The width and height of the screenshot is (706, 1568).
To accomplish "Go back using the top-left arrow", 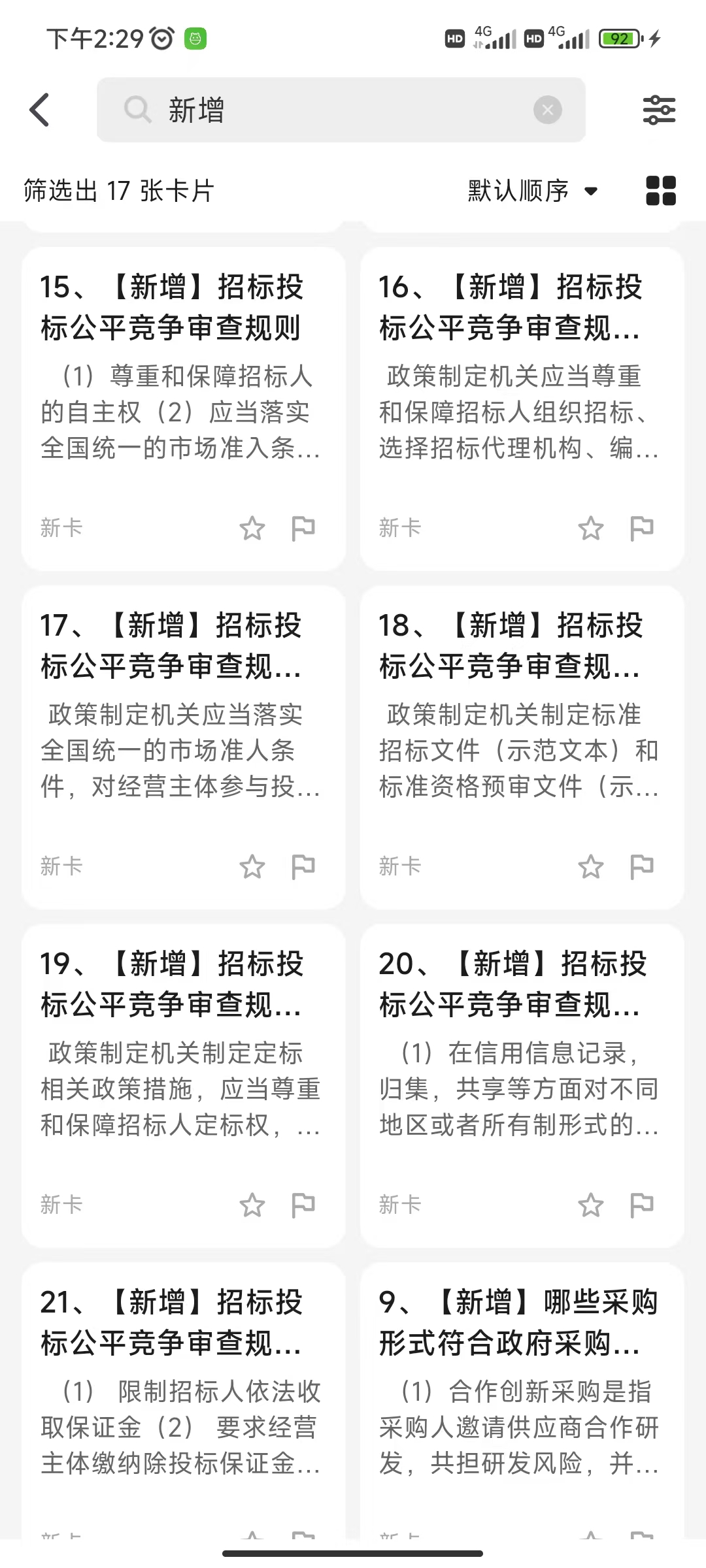I will (41, 110).
